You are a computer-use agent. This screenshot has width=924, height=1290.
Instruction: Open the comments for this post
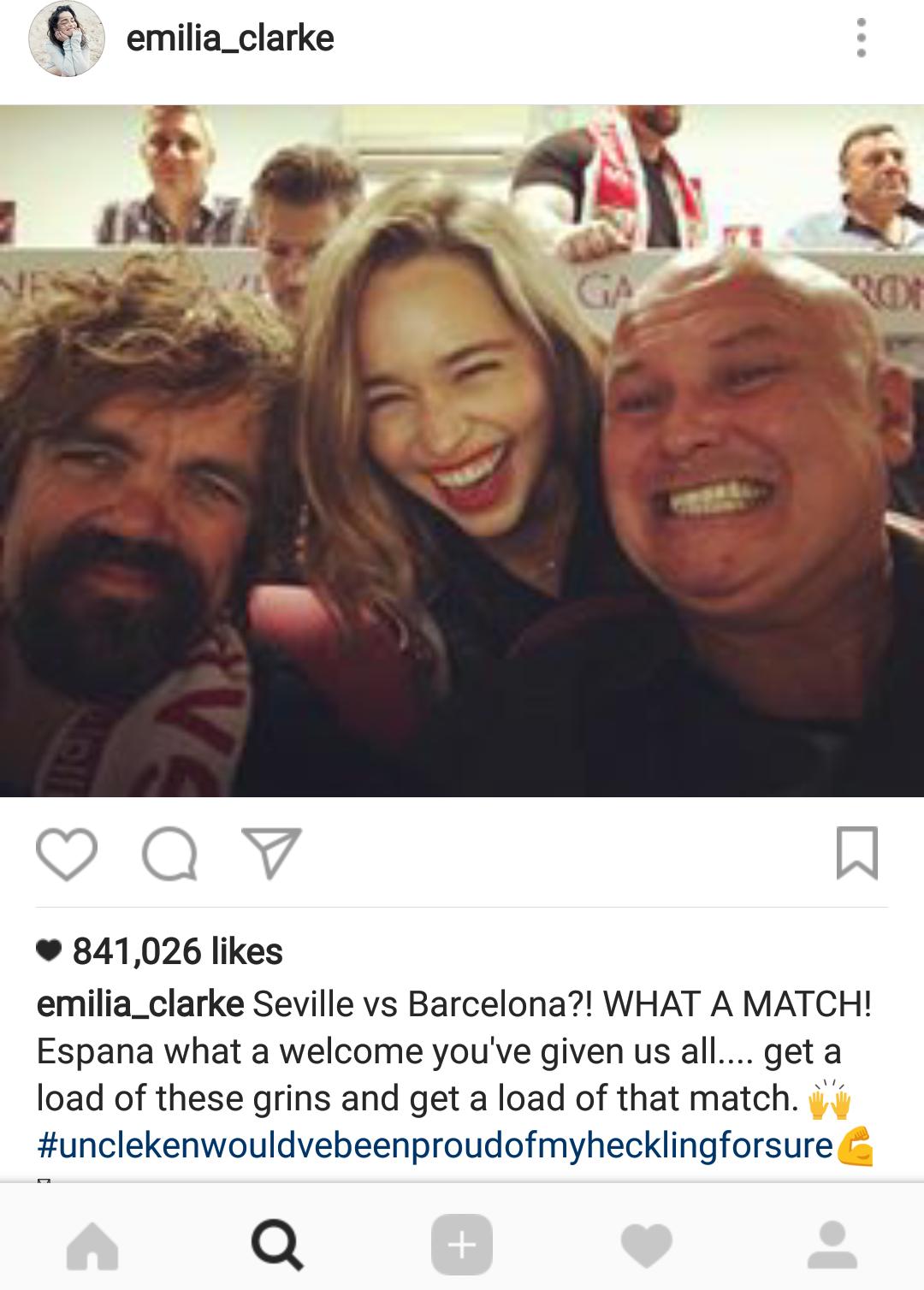(169, 854)
